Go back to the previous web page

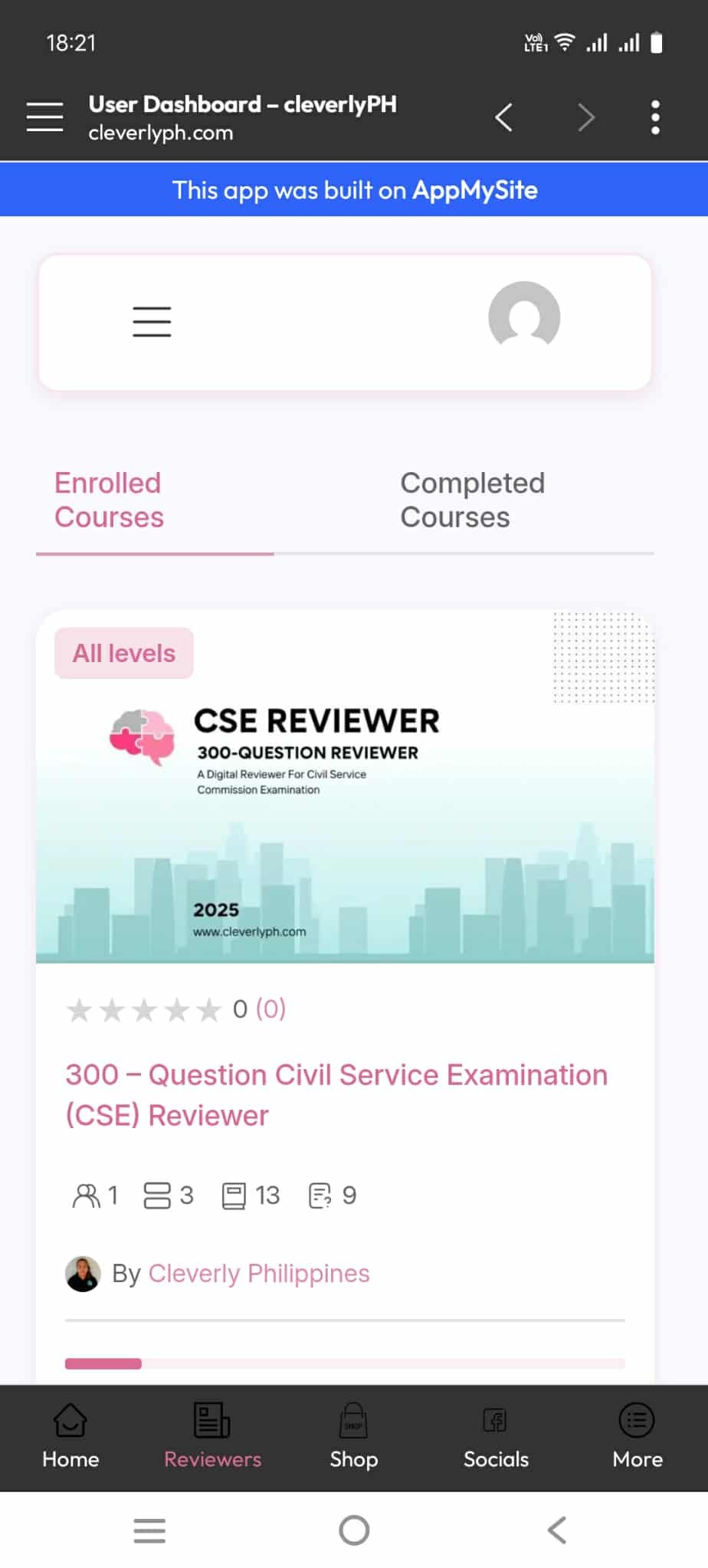[503, 117]
